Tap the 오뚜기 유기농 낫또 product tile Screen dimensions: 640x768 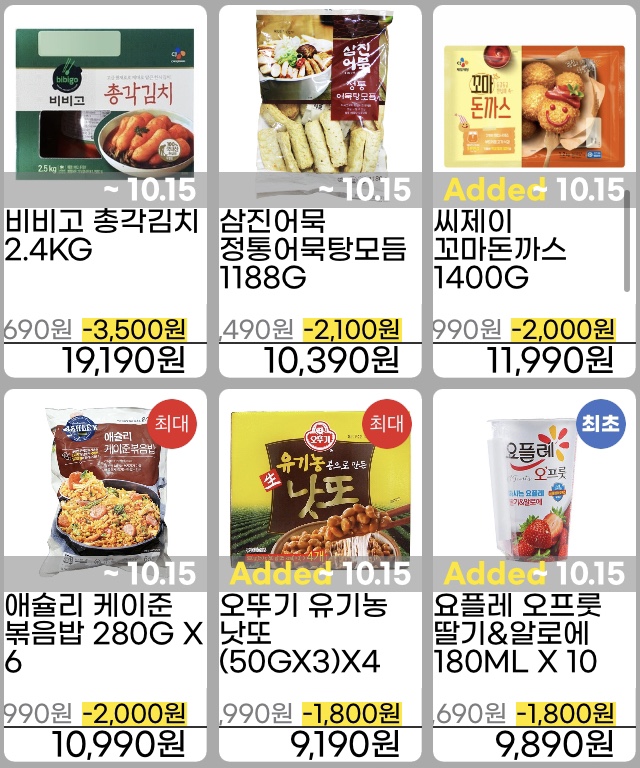[x=319, y=575]
